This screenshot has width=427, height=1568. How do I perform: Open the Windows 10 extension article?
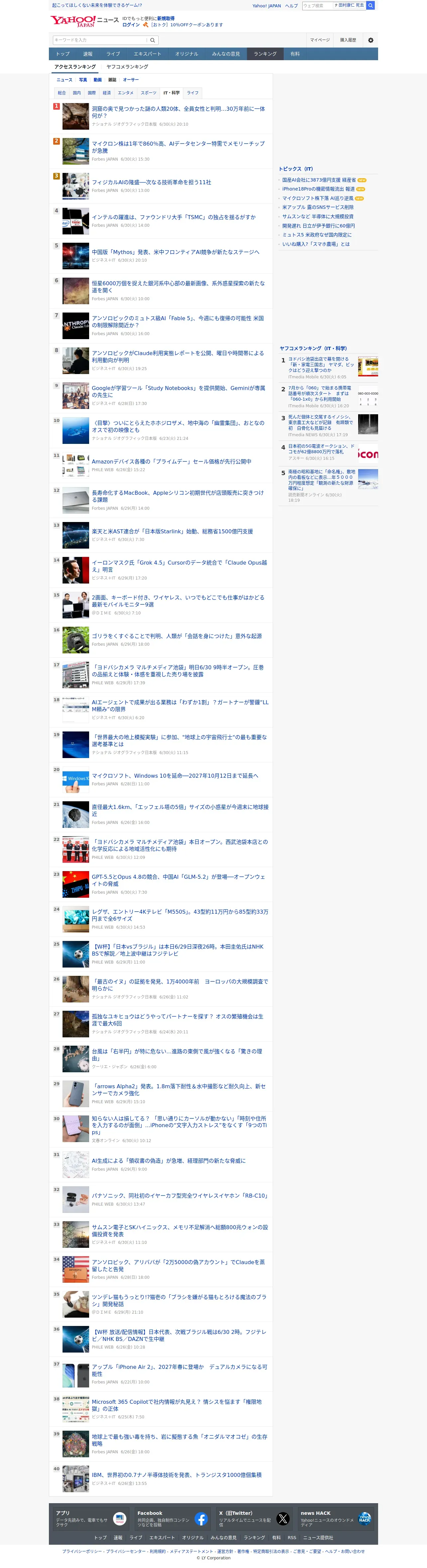pyautogui.click(x=175, y=775)
